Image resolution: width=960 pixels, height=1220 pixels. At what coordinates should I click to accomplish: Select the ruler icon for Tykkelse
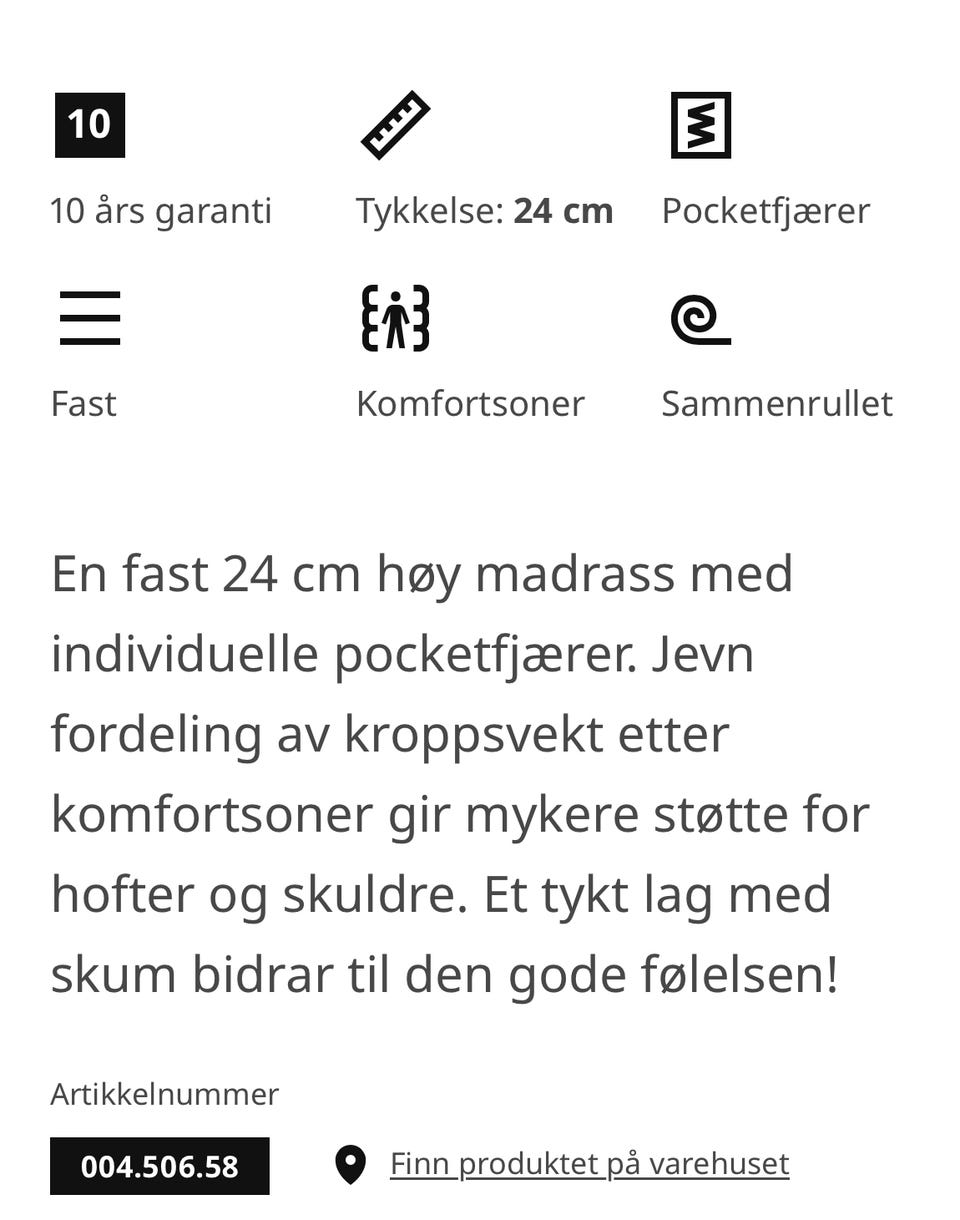[x=394, y=124]
